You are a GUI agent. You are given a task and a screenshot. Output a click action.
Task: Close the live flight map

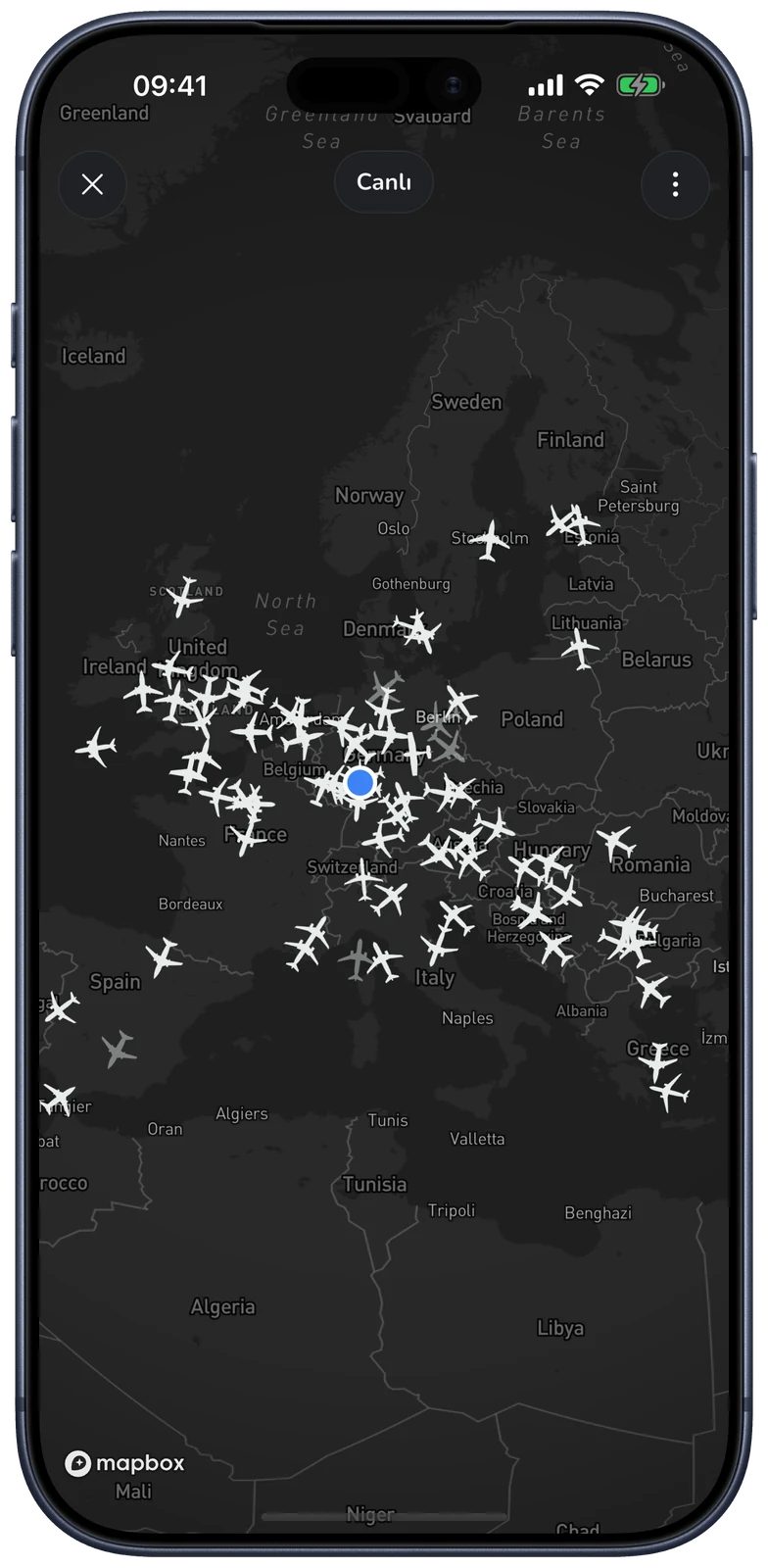(x=93, y=184)
